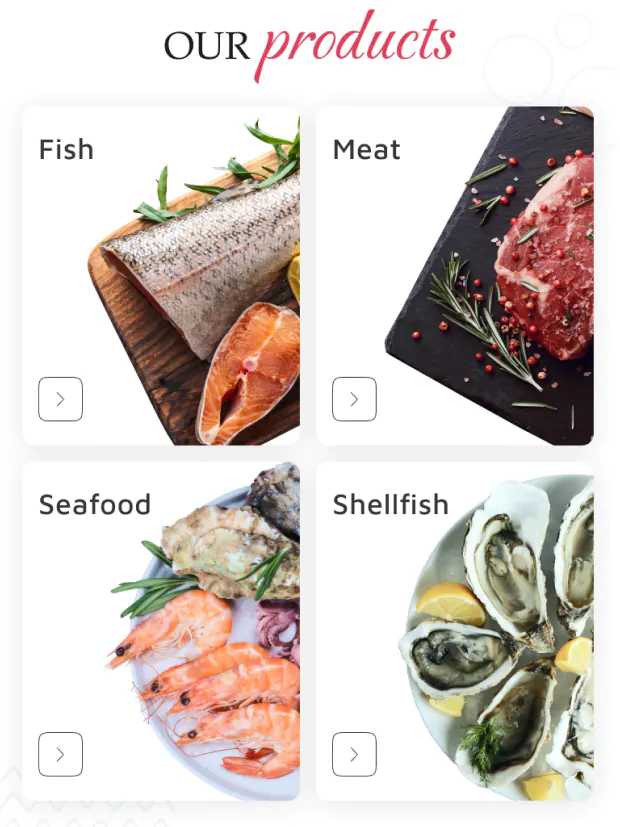Image resolution: width=620 pixels, height=827 pixels.
Task: Tap the arrow button under Meat
Action: pyautogui.click(x=354, y=399)
